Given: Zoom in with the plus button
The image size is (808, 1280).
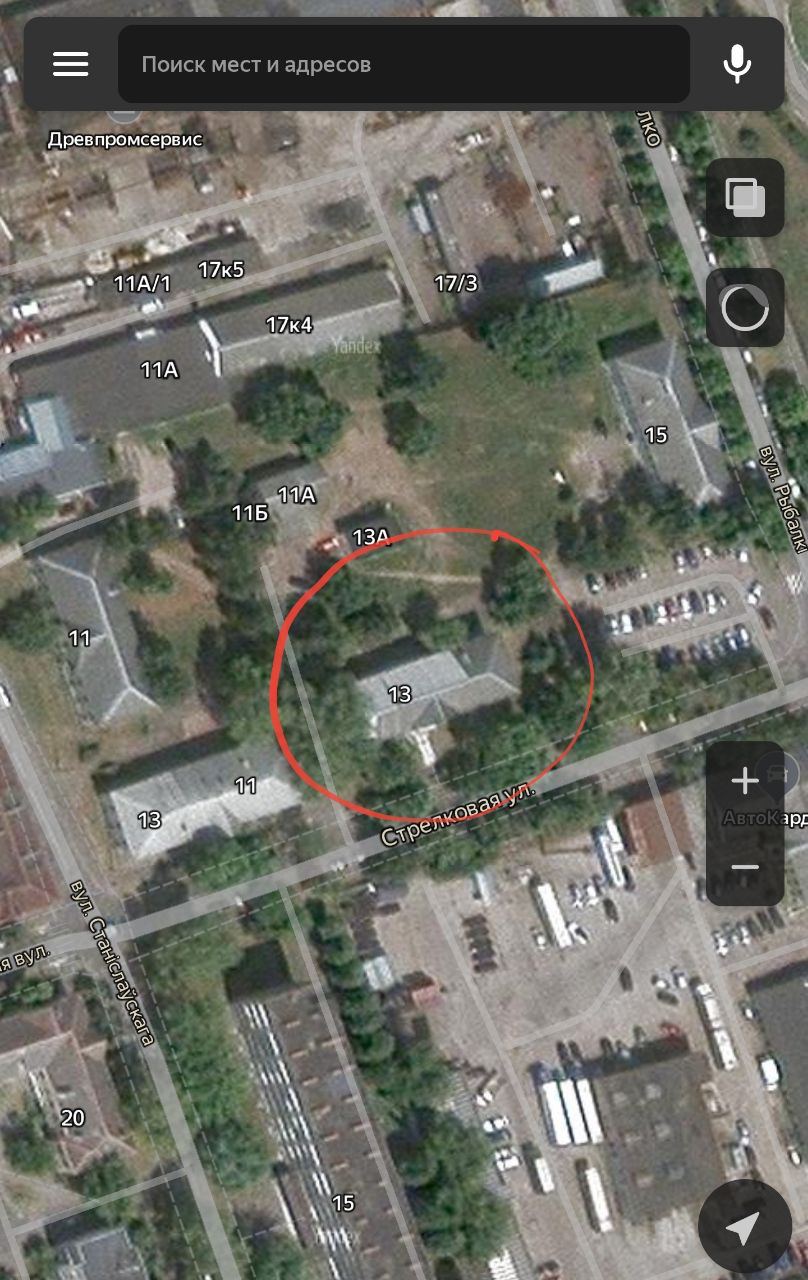Looking at the screenshot, I should pos(745,782).
